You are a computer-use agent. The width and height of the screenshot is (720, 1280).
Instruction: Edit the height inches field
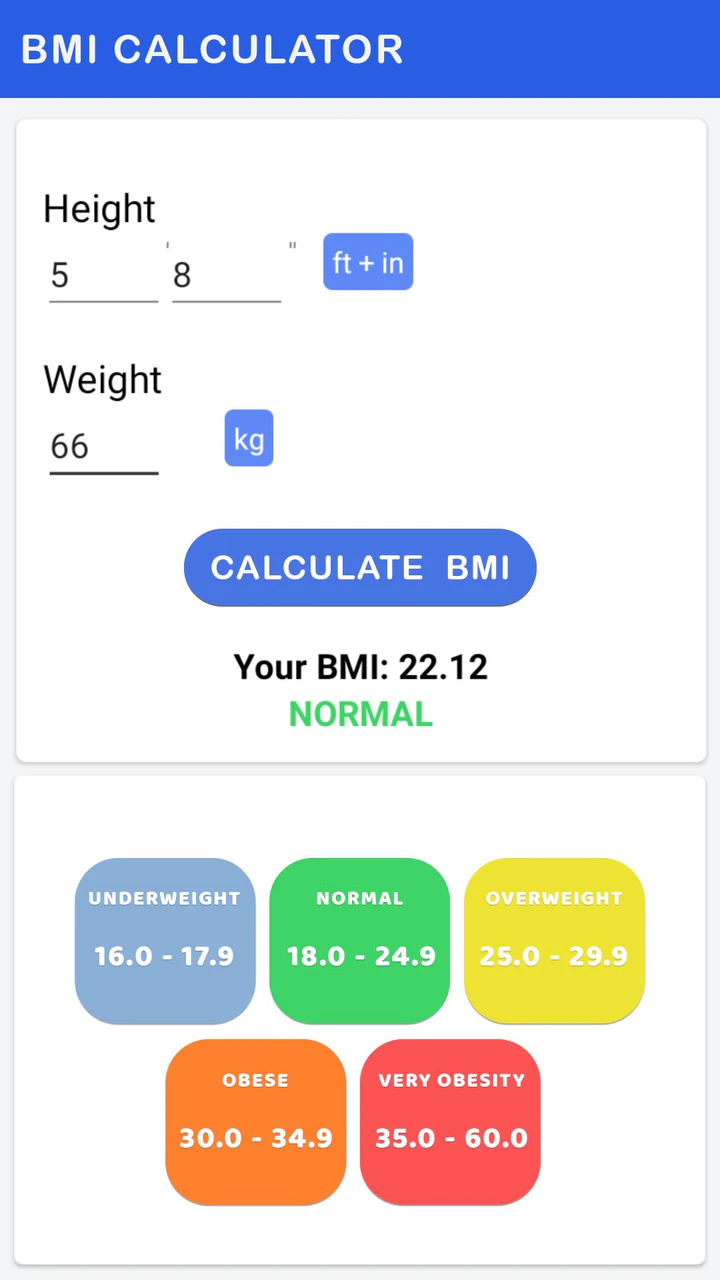[226, 274]
